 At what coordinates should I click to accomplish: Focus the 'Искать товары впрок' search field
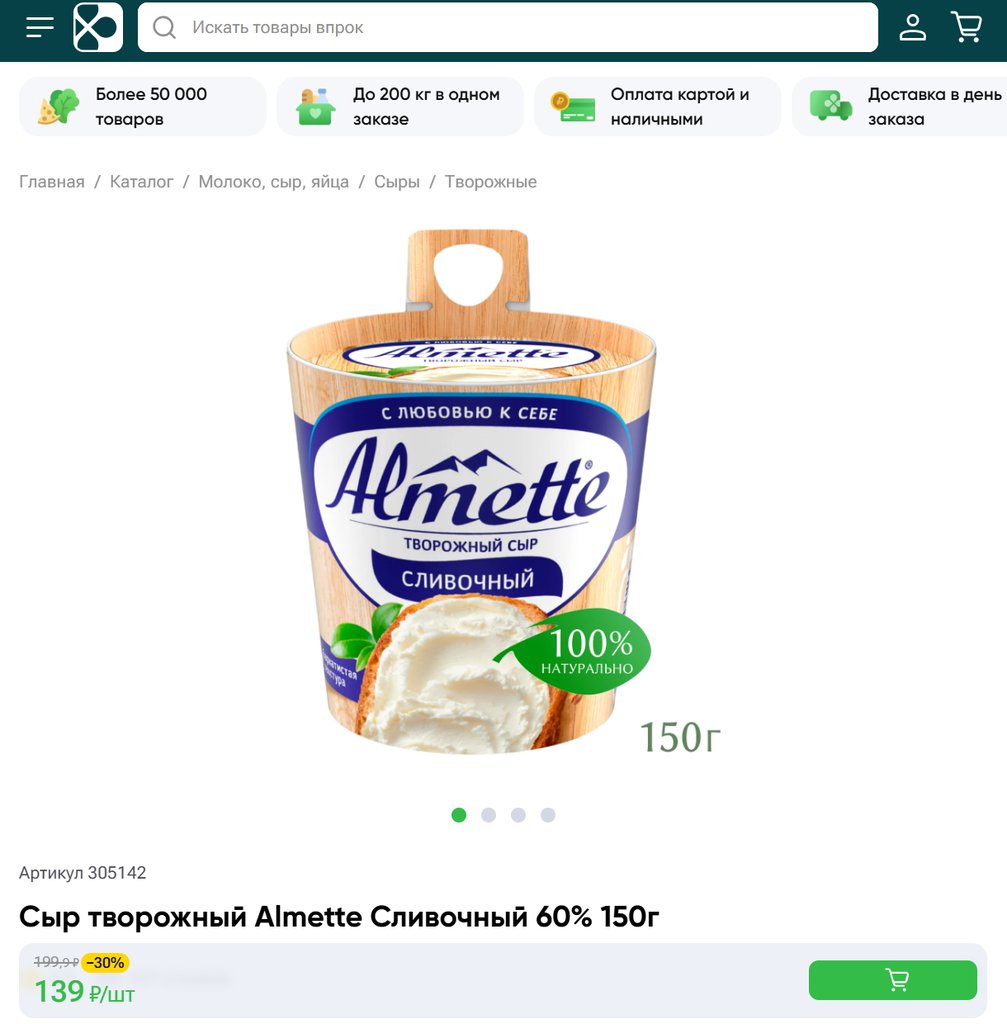click(x=520, y=27)
